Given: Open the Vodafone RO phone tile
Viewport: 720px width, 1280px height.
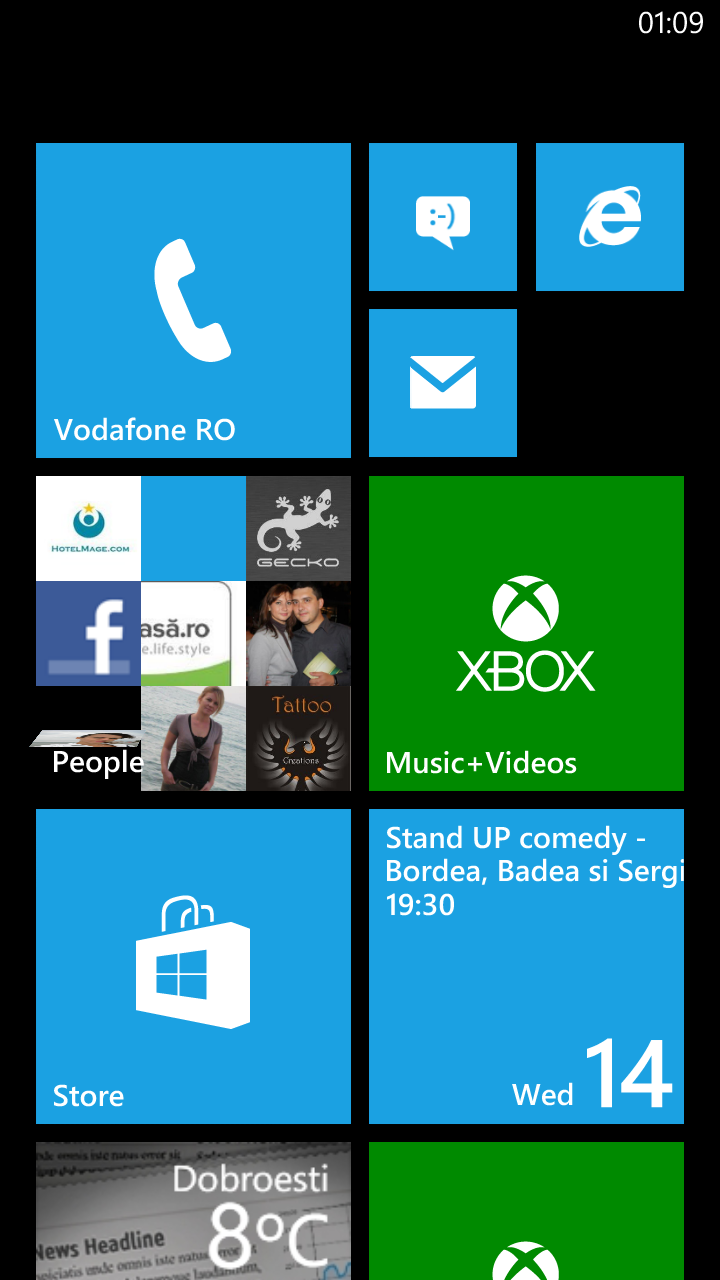Looking at the screenshot, I should (193, 300).
